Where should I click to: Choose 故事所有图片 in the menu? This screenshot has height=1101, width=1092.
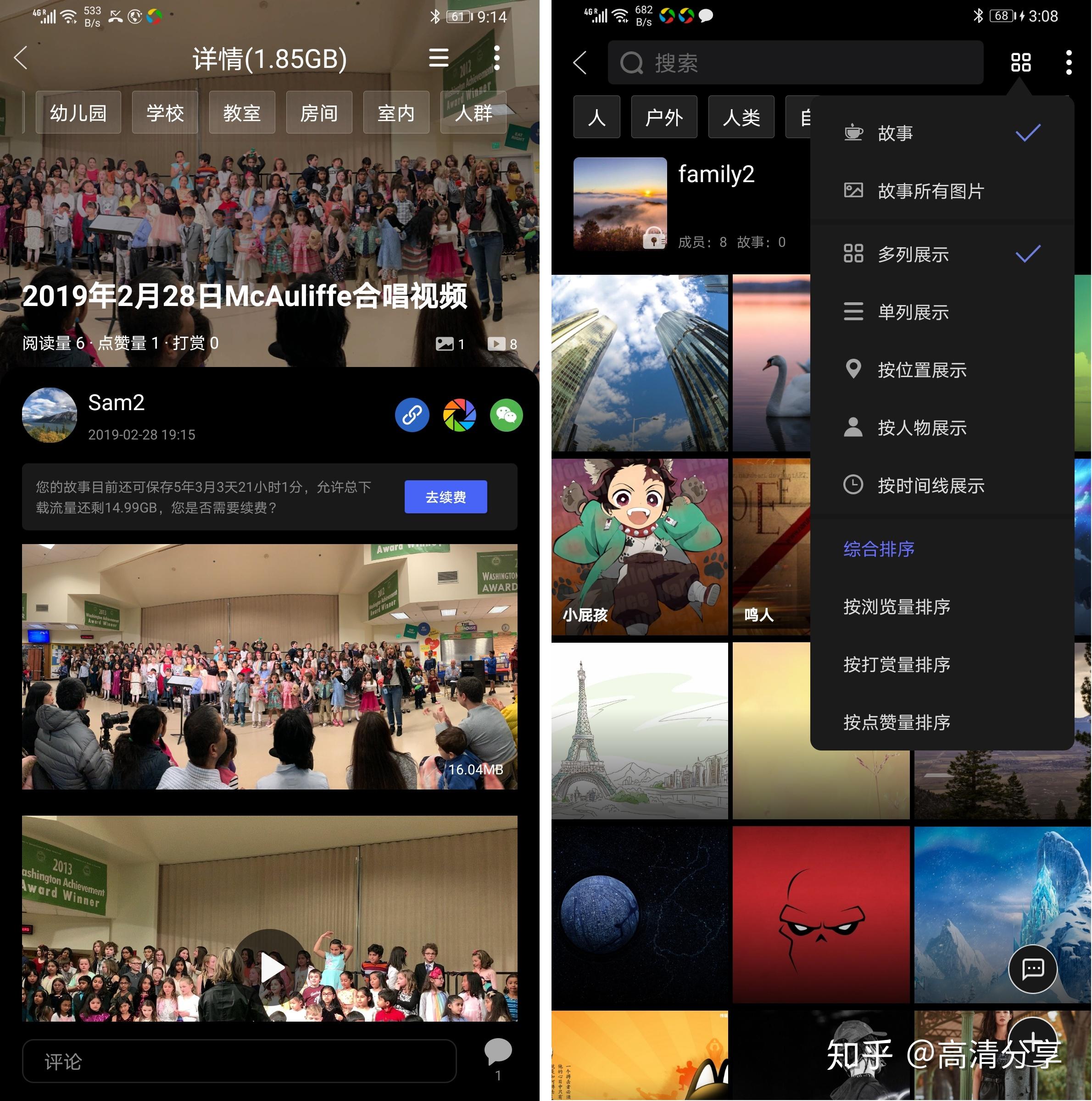tap(930, 191)
